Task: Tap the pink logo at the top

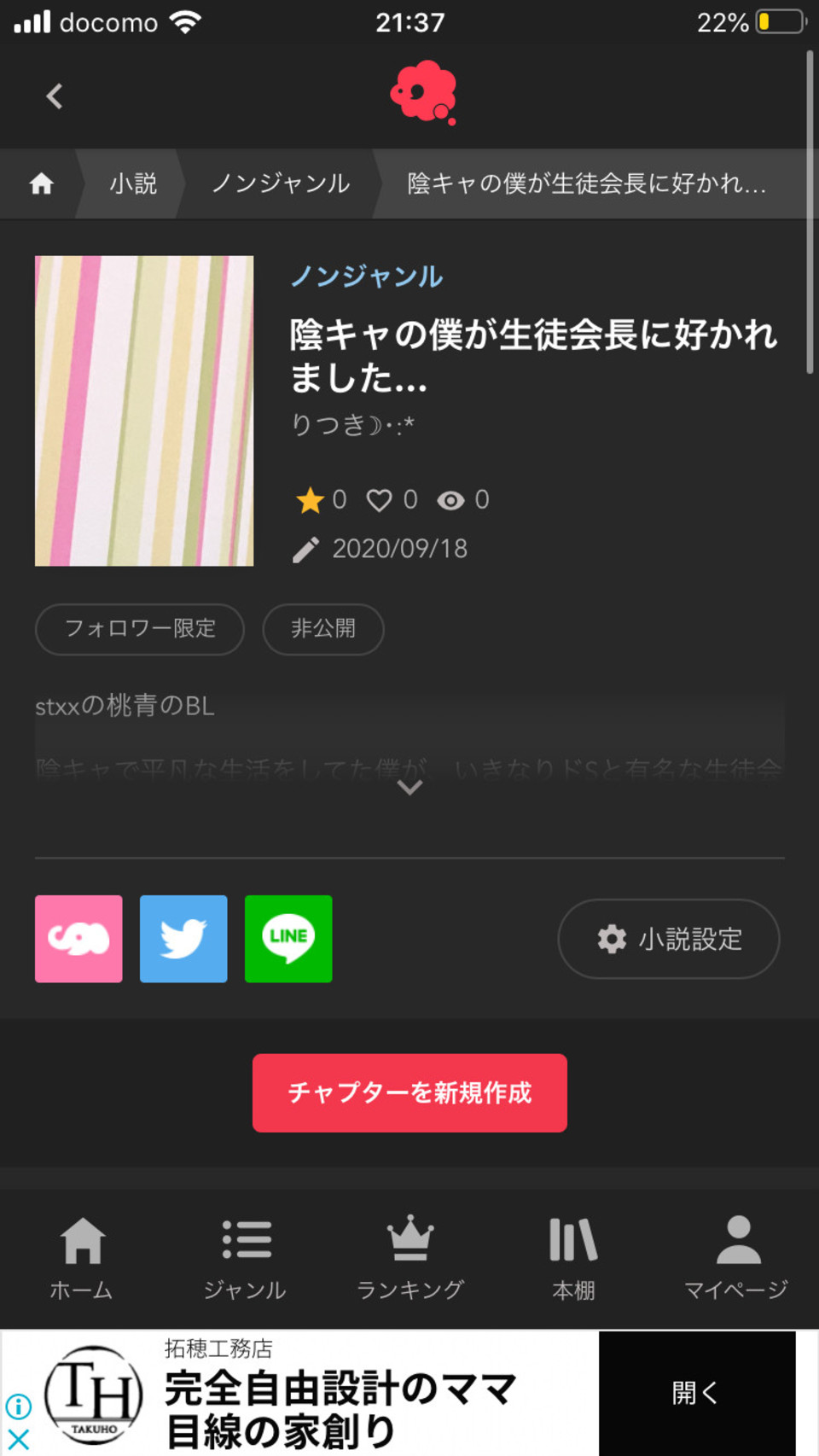Action: click(424, 92)
